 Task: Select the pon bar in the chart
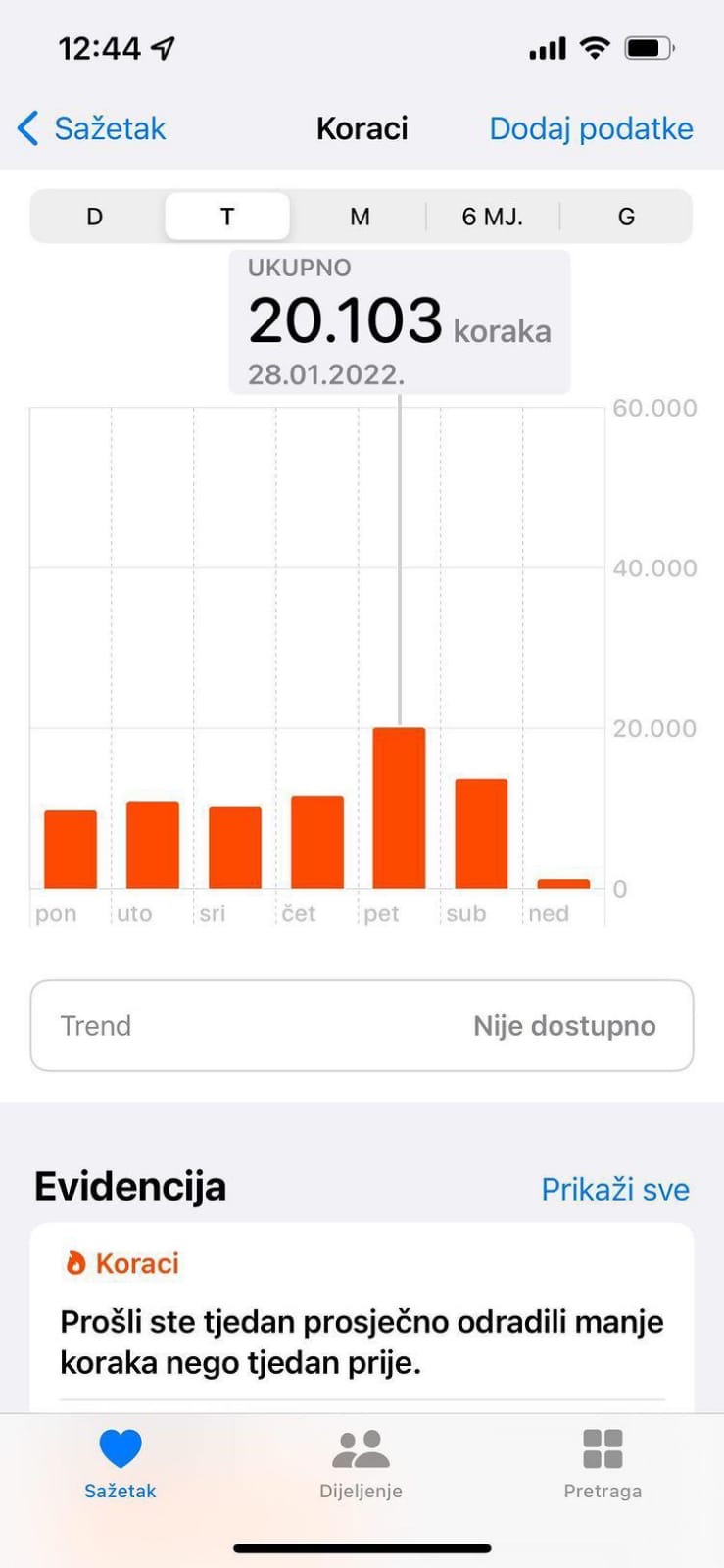coord(71,850)
